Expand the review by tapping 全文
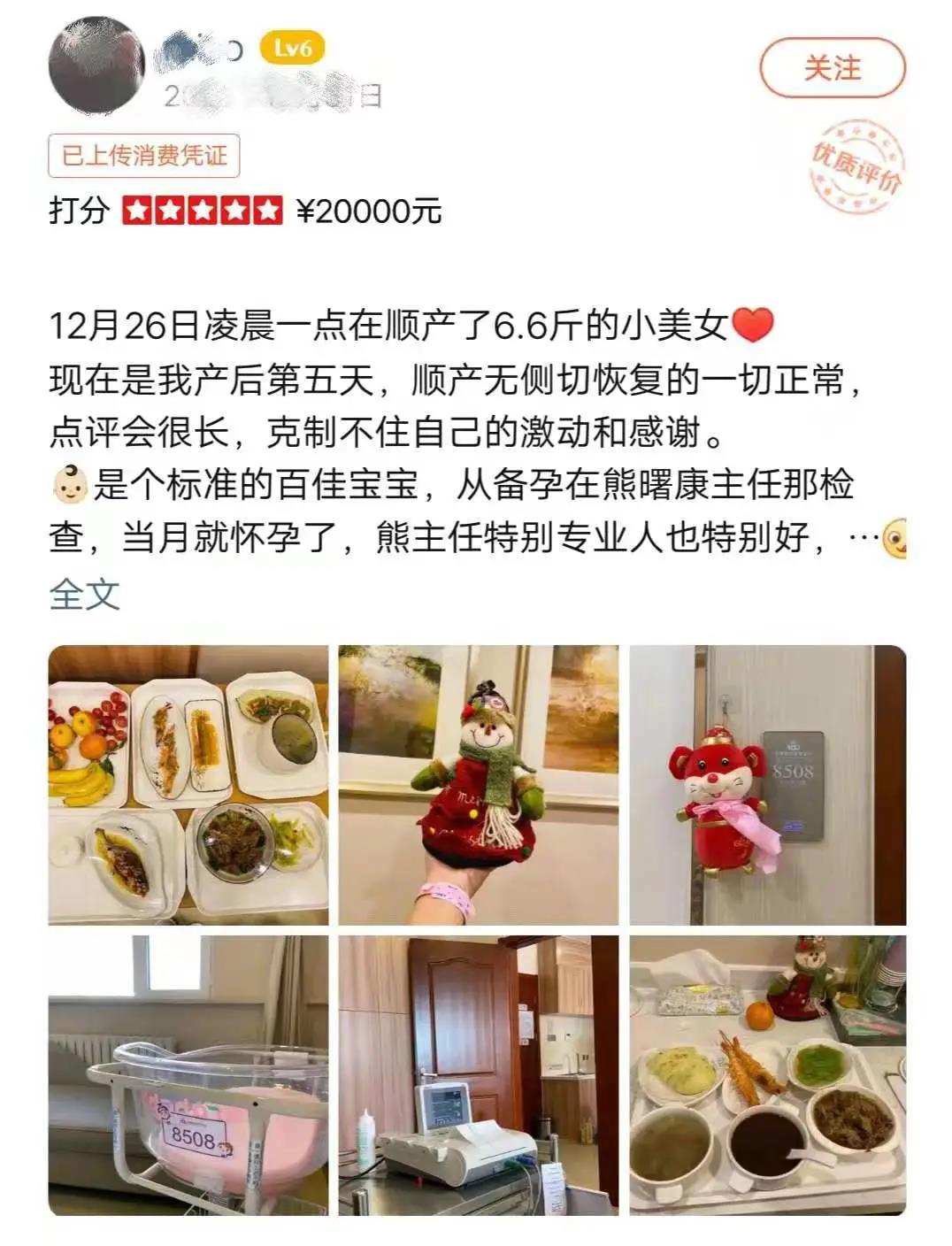The width and height of the screenshot is (952, 1246). 84,594
